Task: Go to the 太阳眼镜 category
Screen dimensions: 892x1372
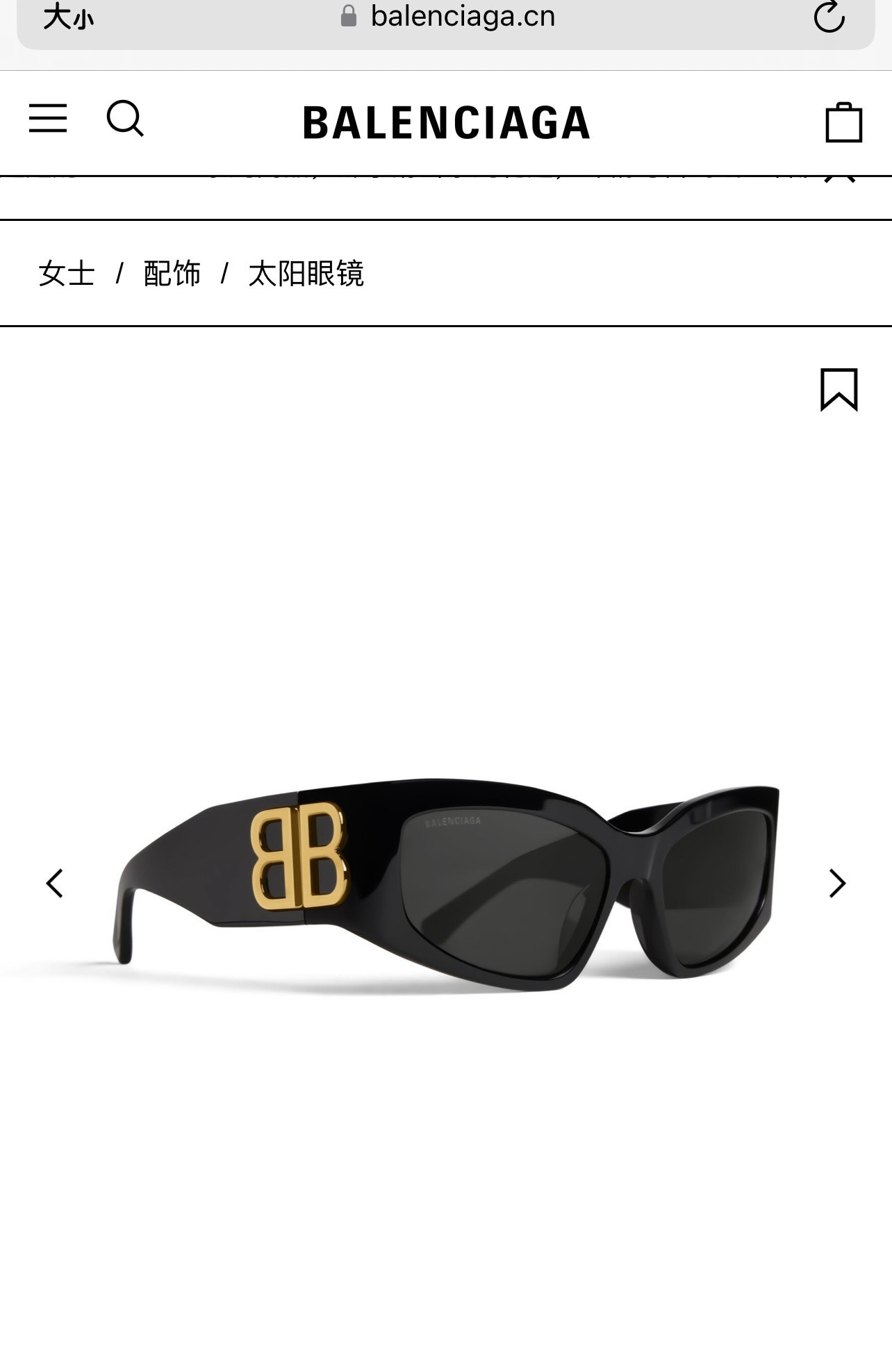Action: [x=306, y=274]
